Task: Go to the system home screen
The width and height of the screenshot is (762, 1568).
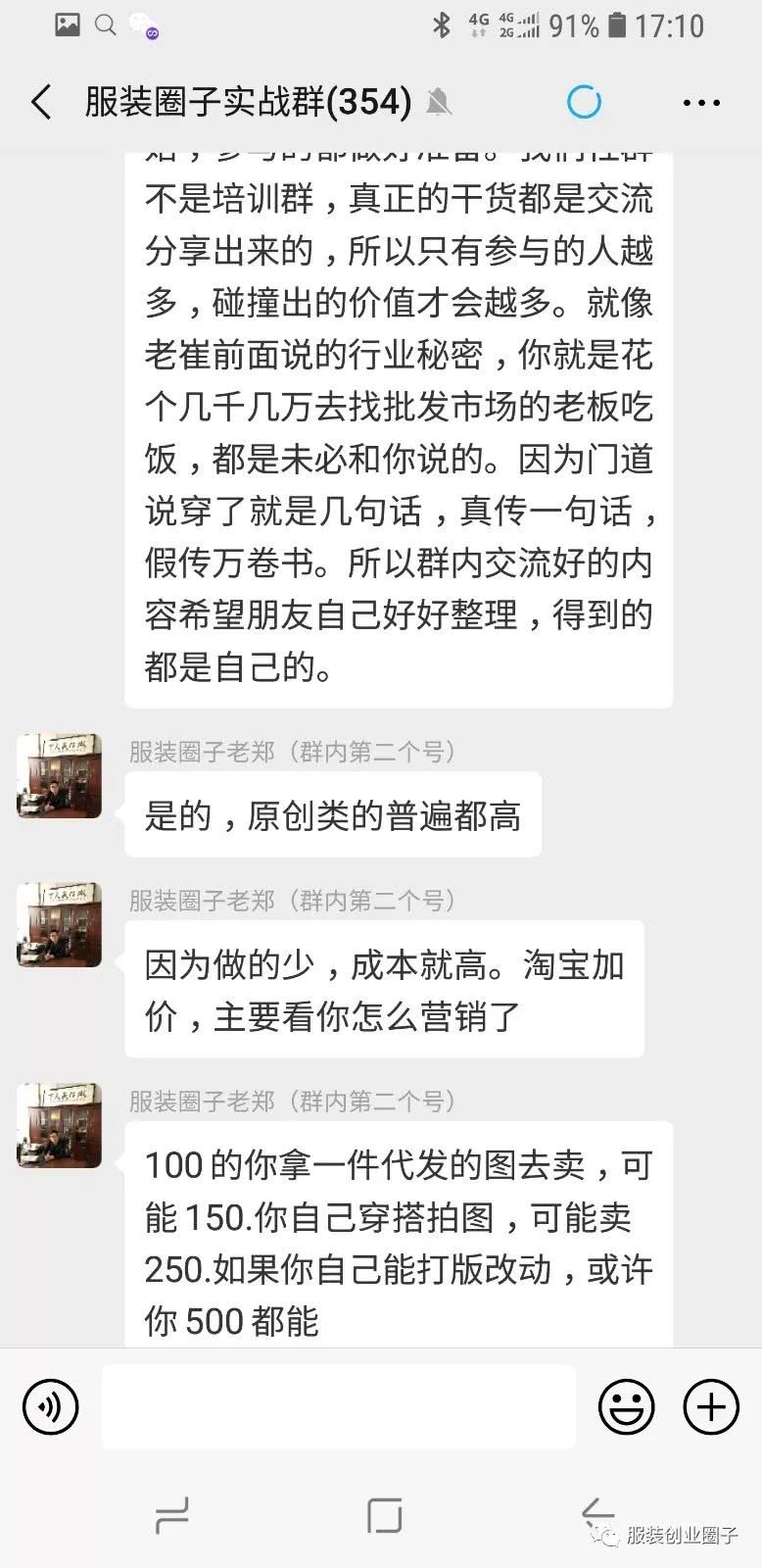Action: (x=384, y=1515)
